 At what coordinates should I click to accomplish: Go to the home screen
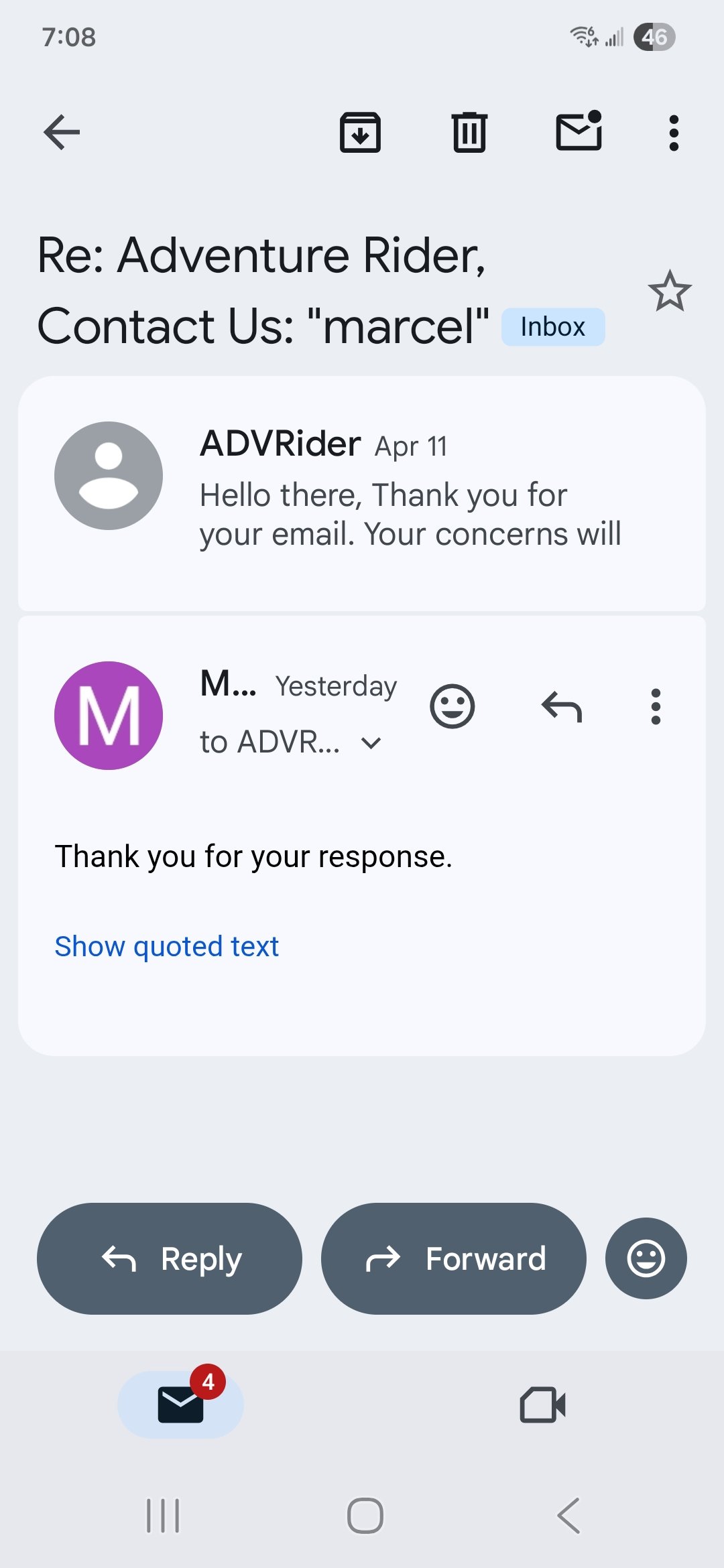click(365, 1516)
